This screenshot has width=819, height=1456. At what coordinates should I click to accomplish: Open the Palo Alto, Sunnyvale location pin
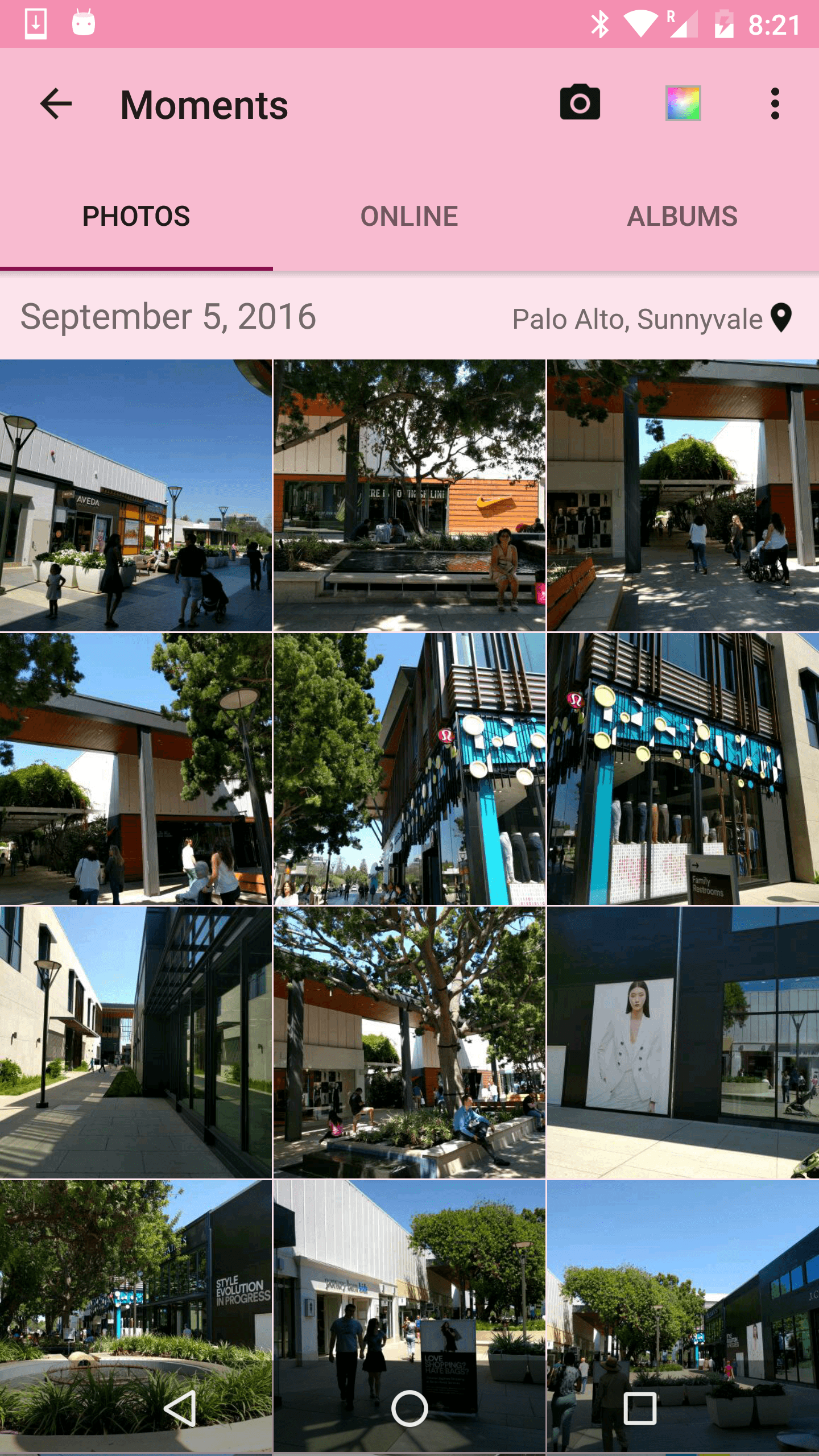(x=781, y=318)
